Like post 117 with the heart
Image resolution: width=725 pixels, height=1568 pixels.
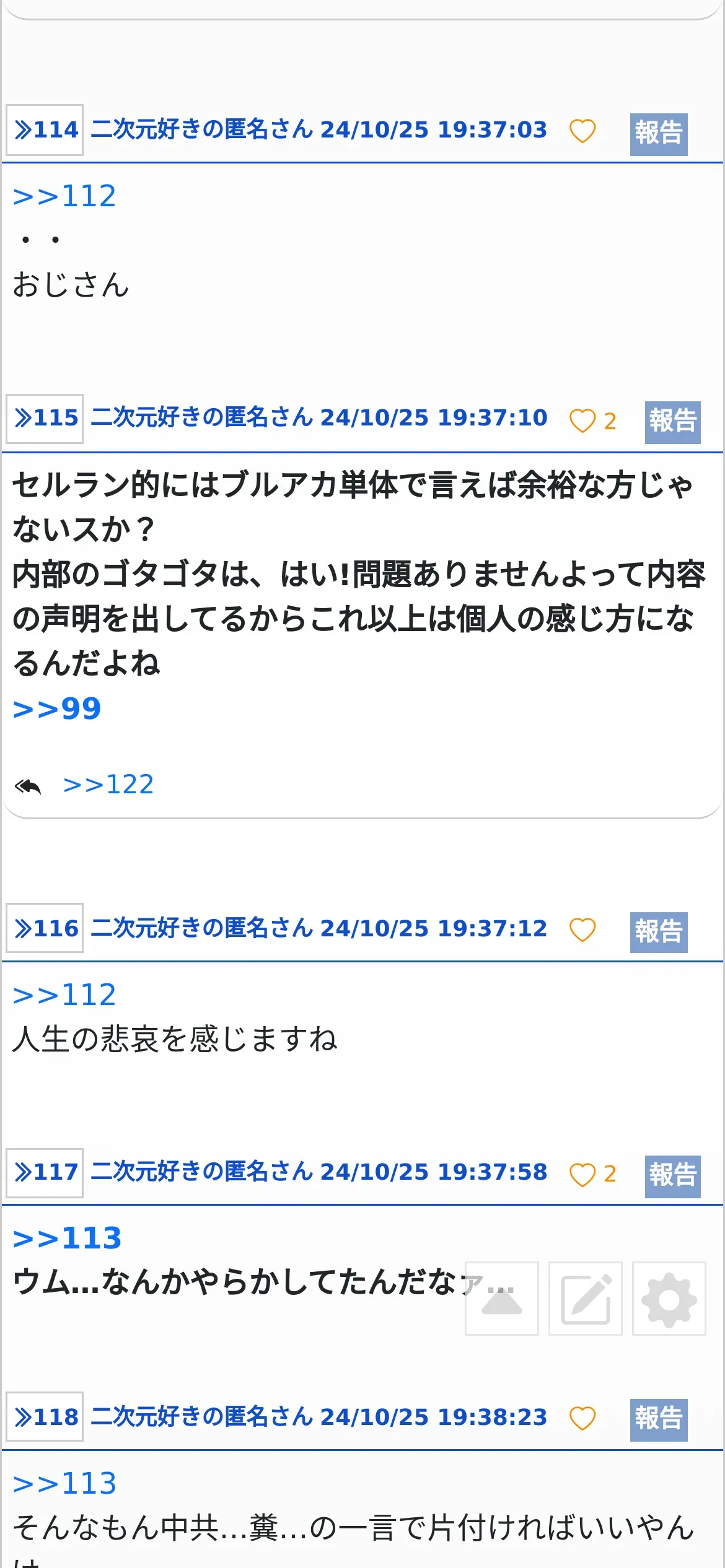582,1175
